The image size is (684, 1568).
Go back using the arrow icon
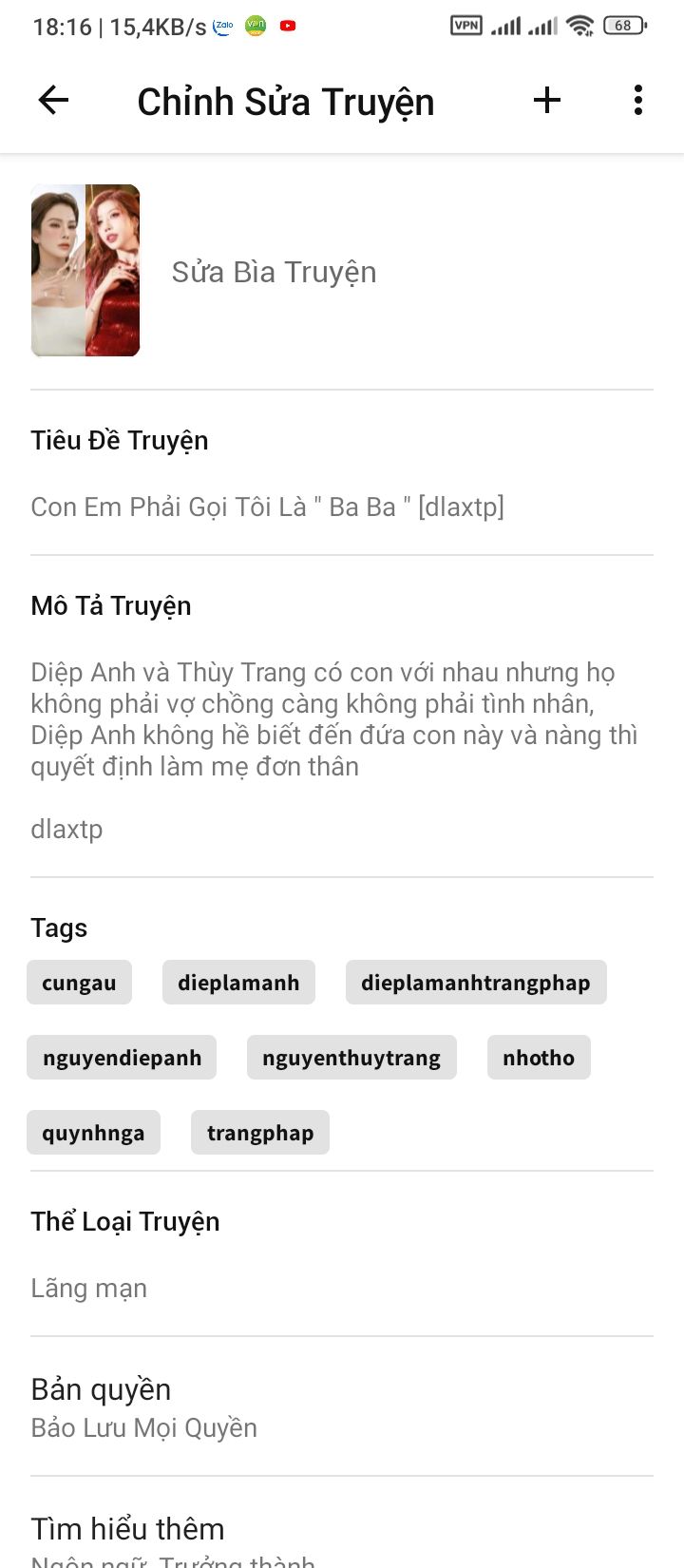54,100
